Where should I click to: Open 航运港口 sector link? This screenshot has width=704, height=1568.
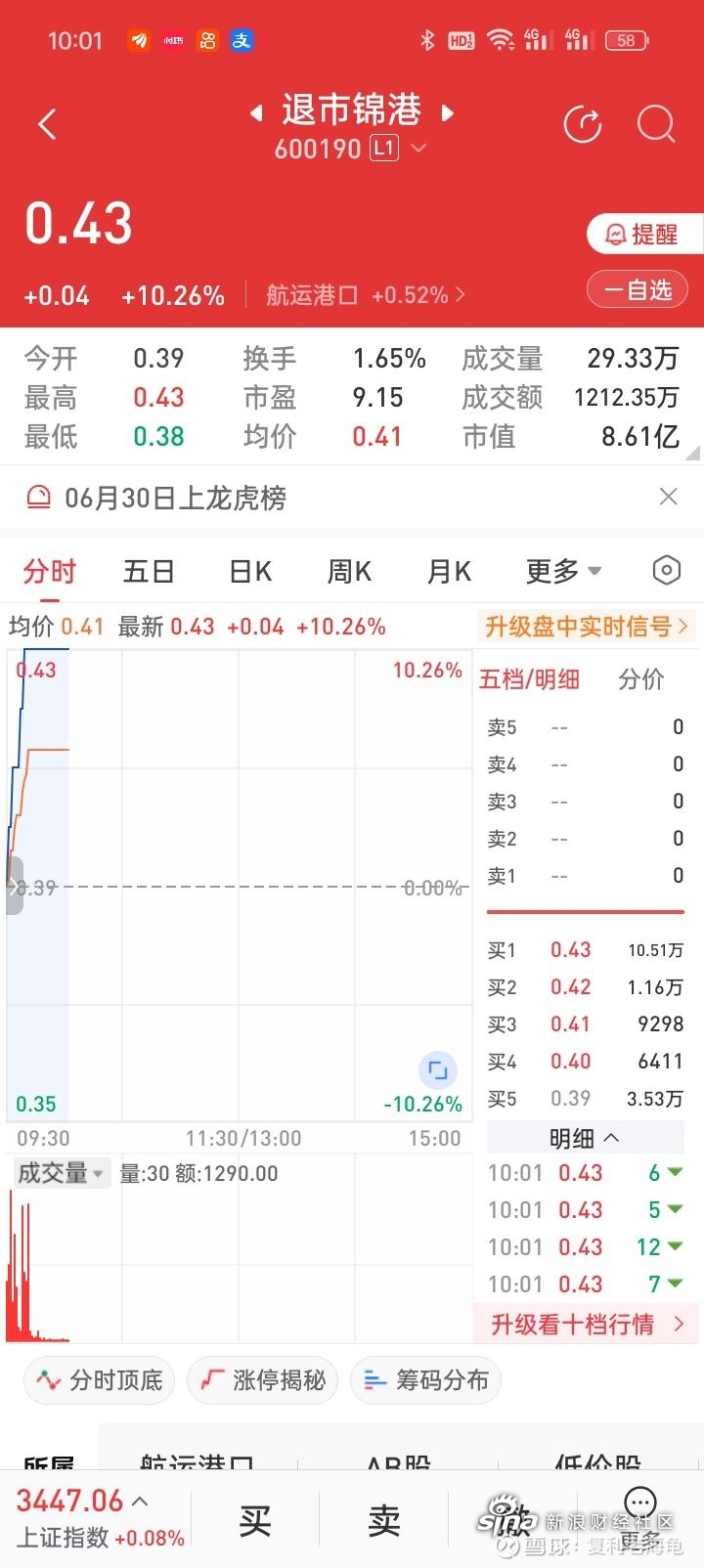pyautogui.click(x=365, y=295)
